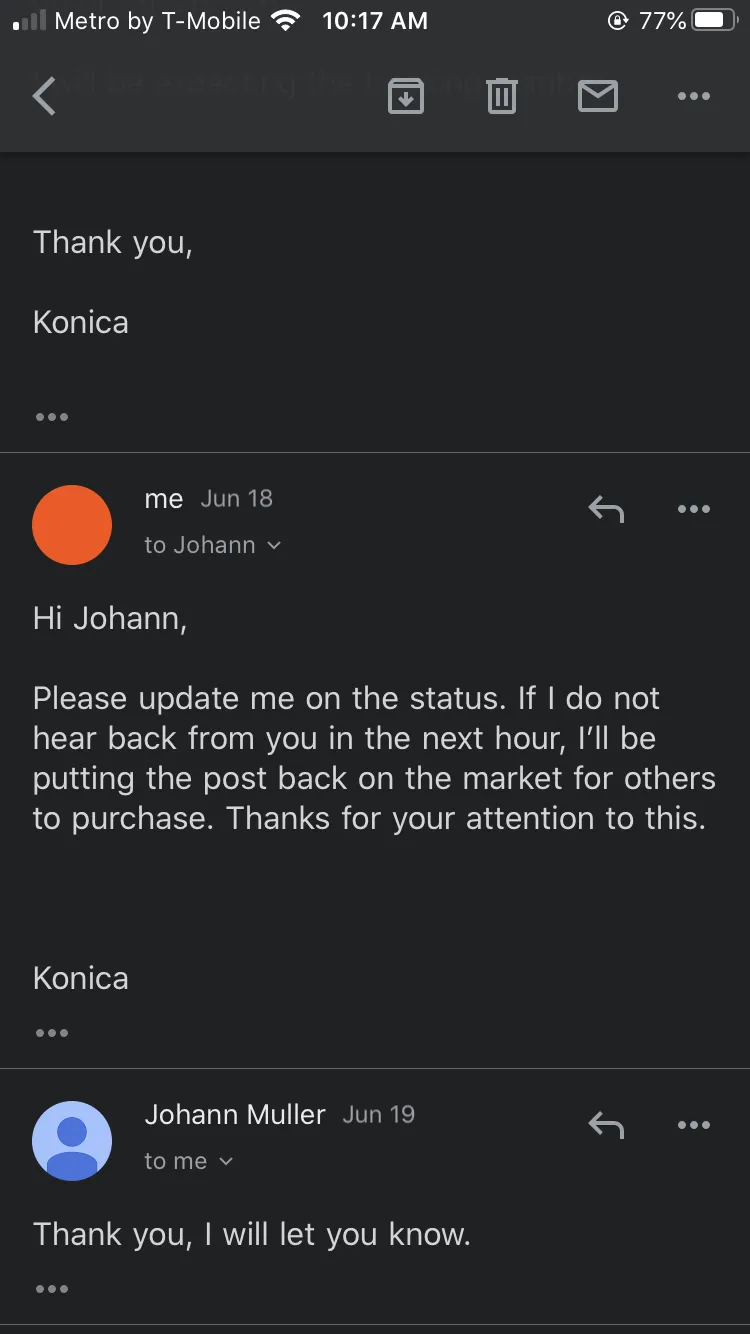
Task: Open the top toolbar overflow menu
Action: (x=693, y=96)
